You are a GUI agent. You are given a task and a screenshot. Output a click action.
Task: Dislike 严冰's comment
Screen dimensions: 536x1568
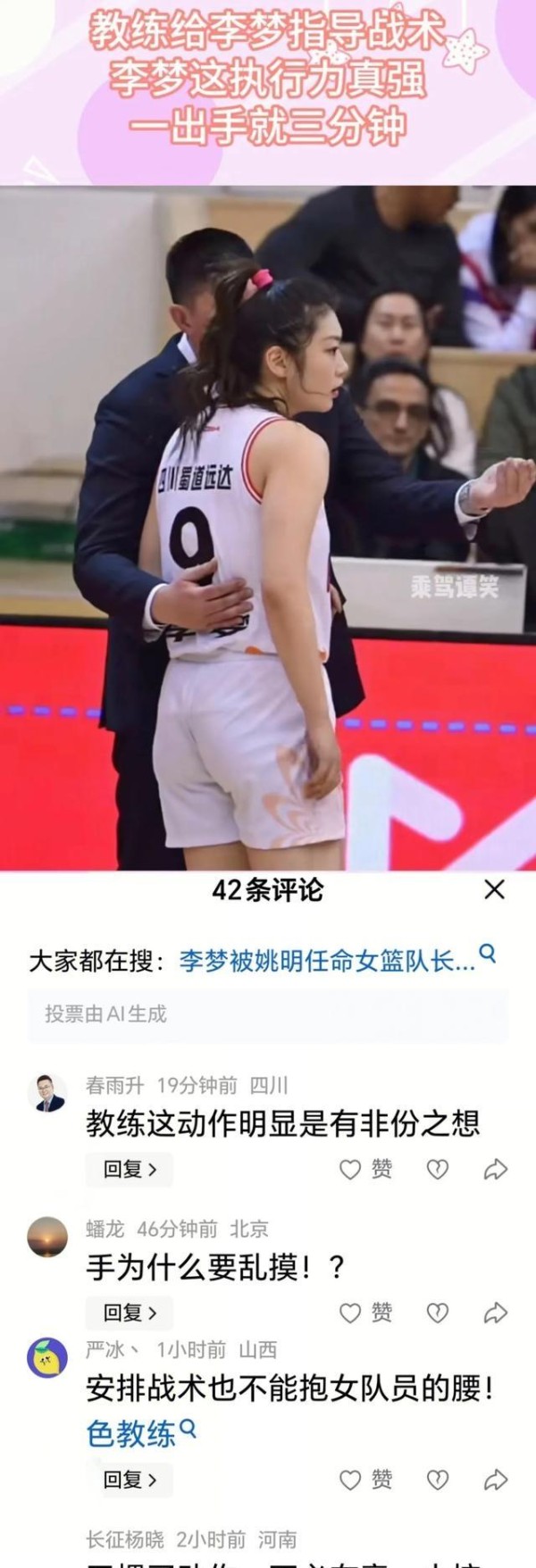pyautogui.click(x=437, y=1480)
